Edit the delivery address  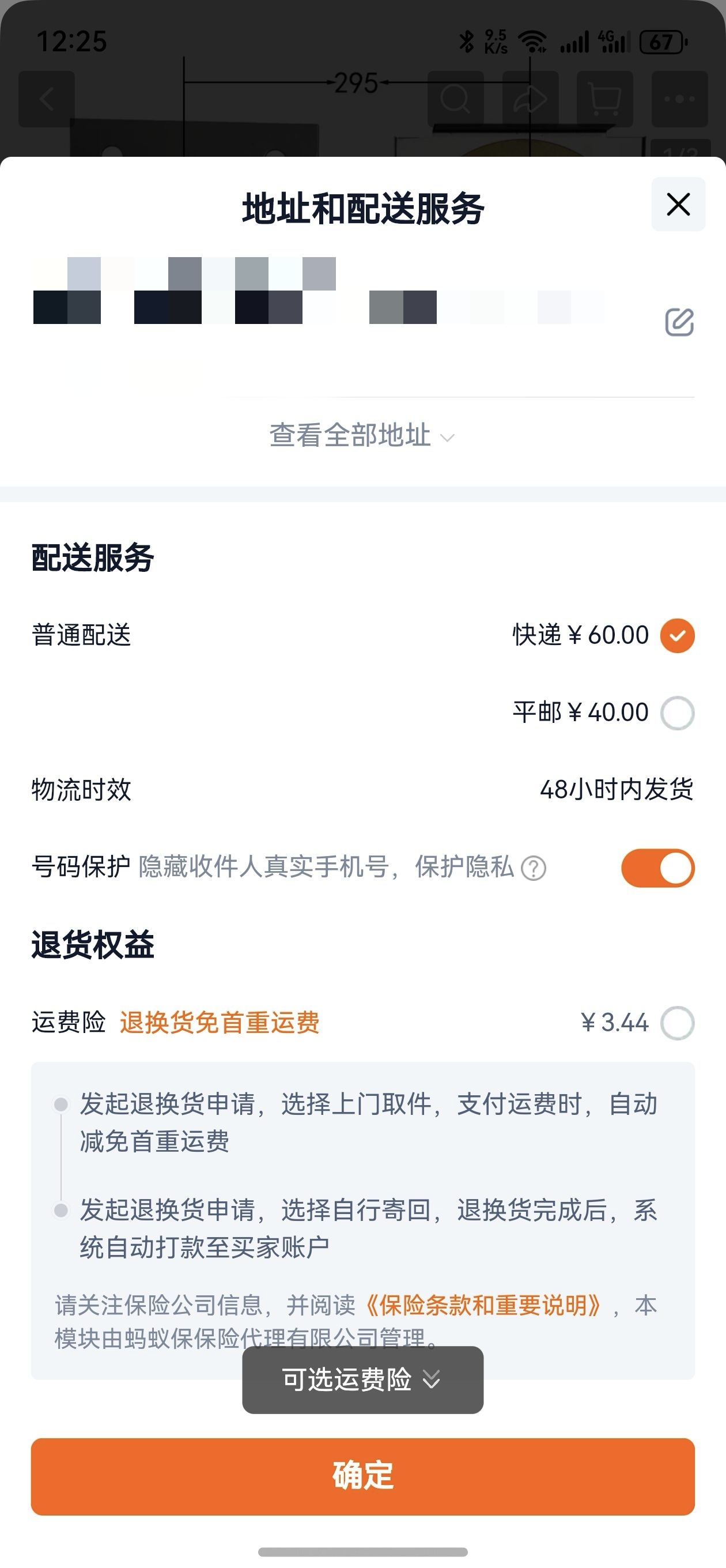pyautogui.click(x=679, y=322)
